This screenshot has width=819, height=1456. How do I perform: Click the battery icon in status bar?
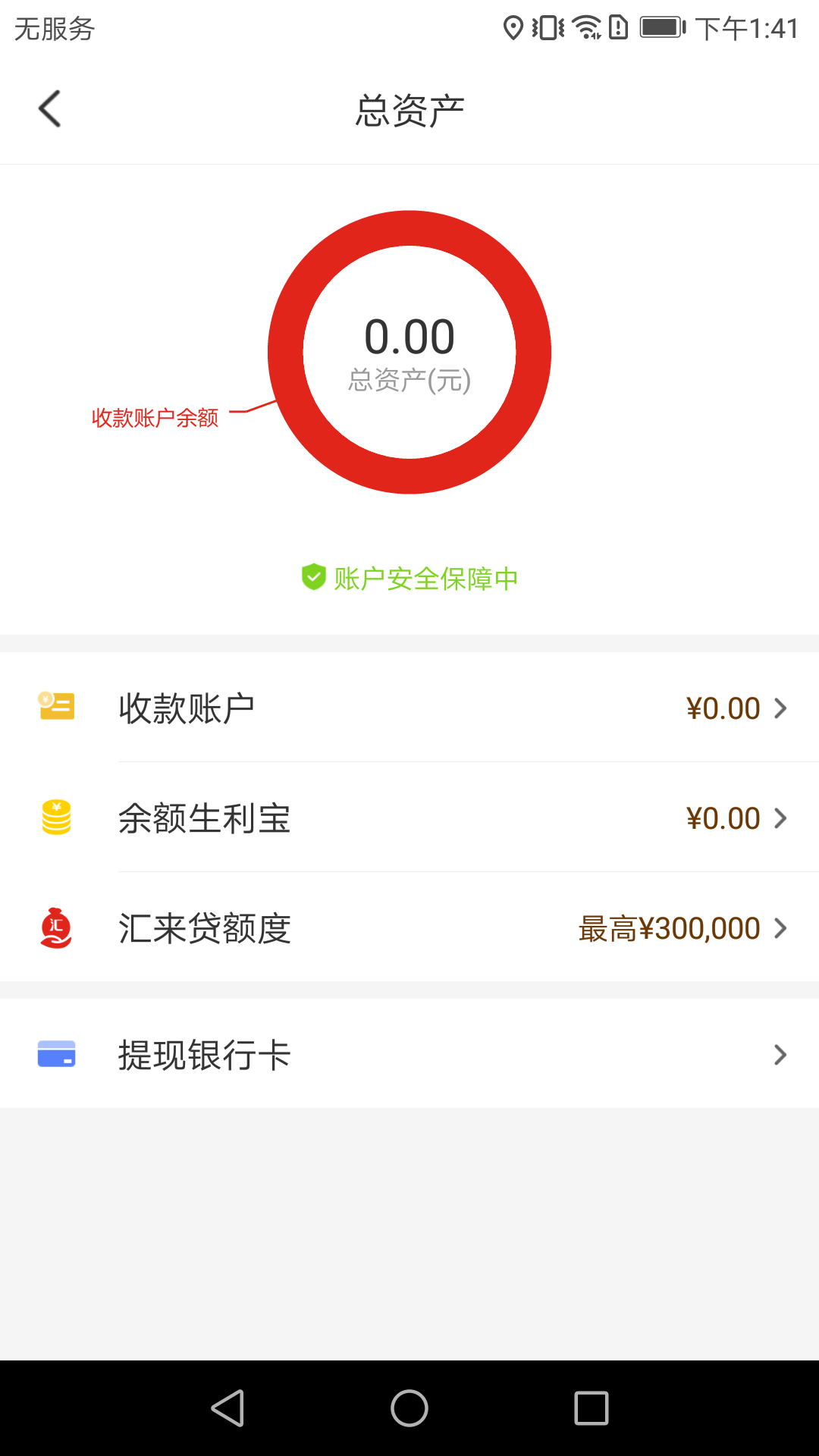click(x=661, y=27)
